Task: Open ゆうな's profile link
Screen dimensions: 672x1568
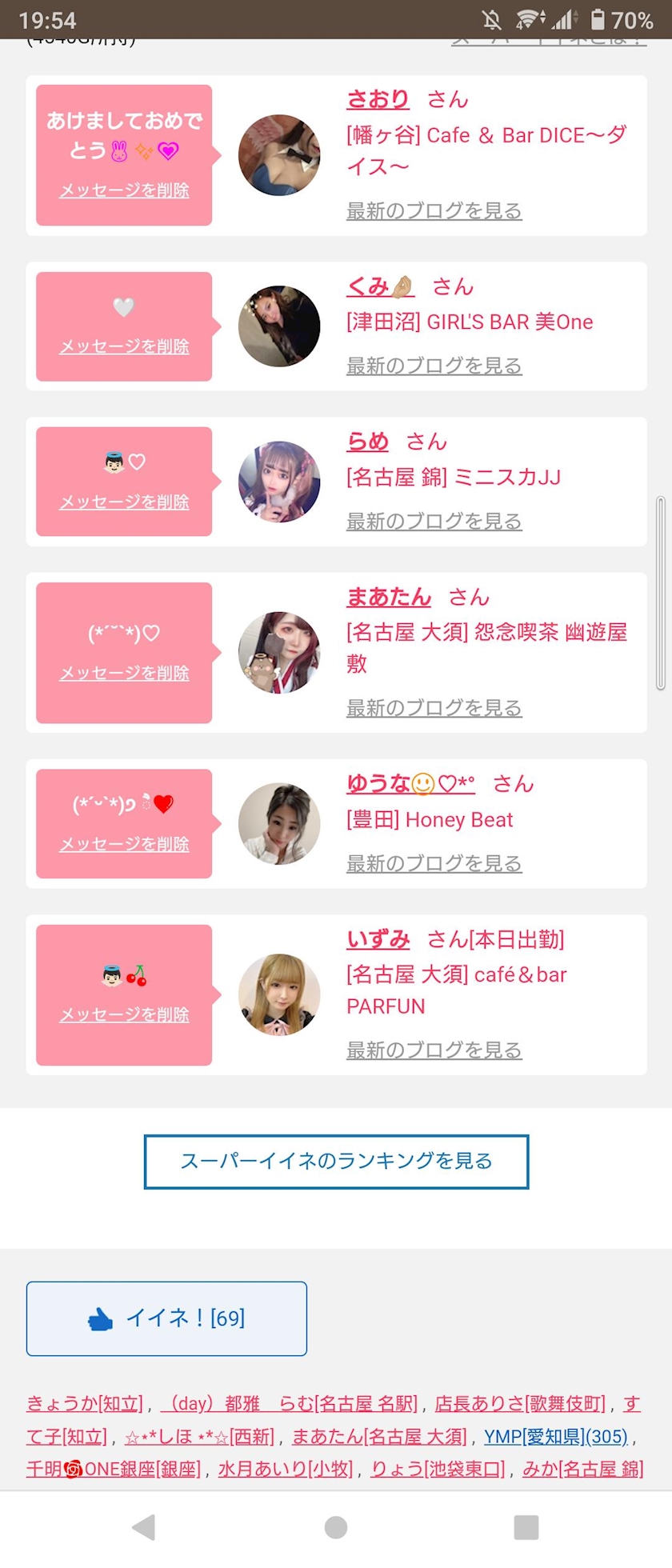Action: tap(410, 783)
